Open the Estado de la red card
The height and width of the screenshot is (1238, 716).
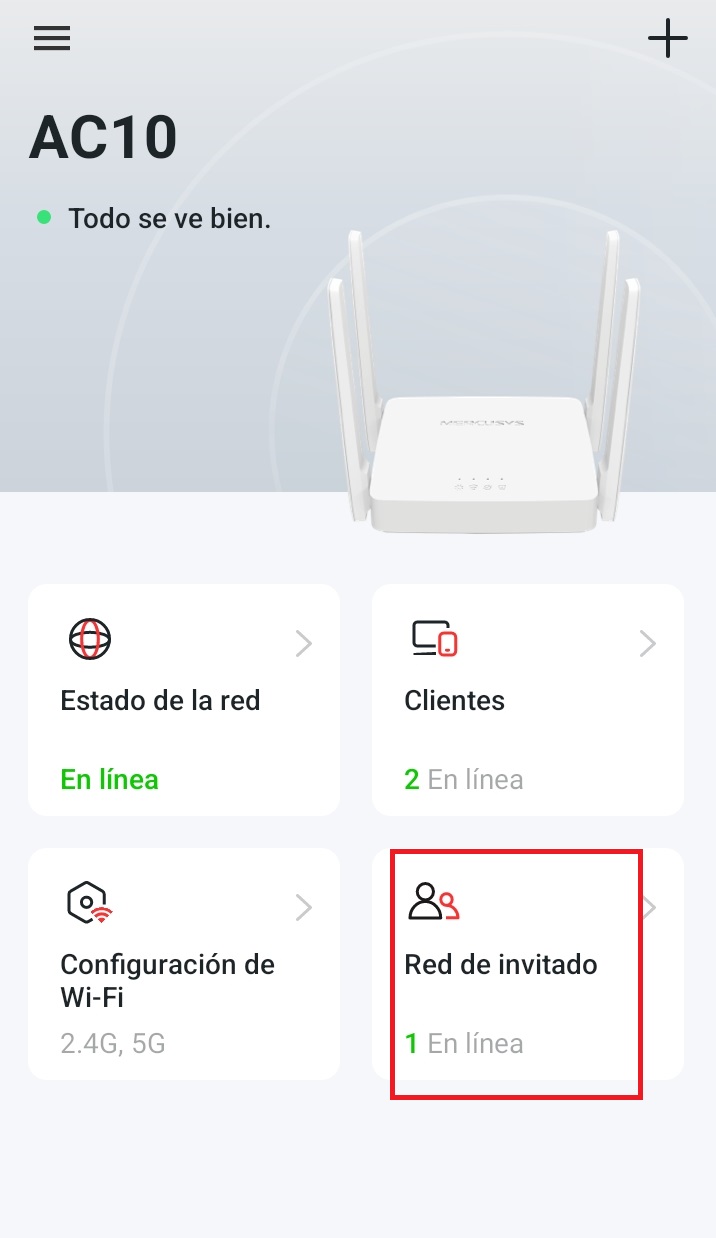tap(184, 700)
